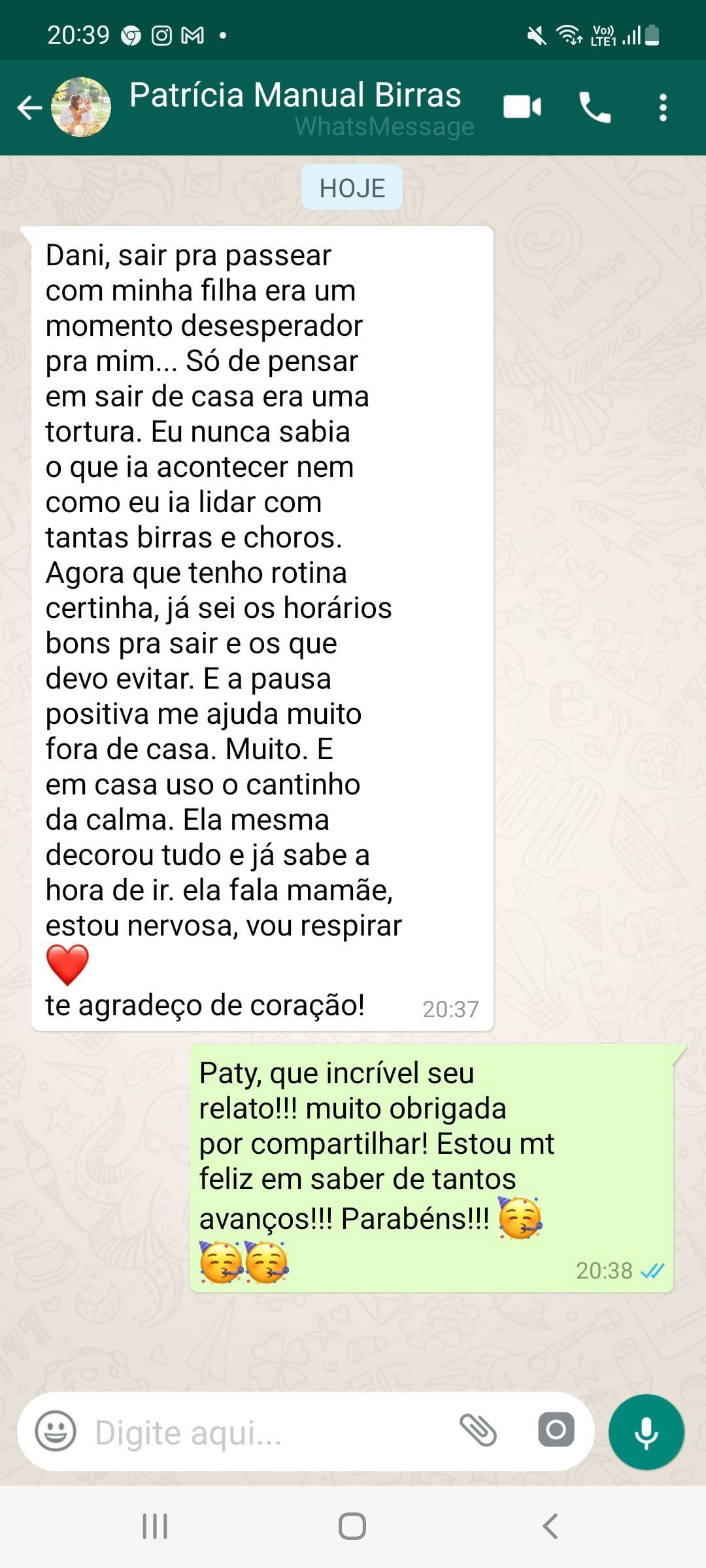706x1568 pixels.
Task: Tap the system navigation back button
Action: coord(550,1527)
